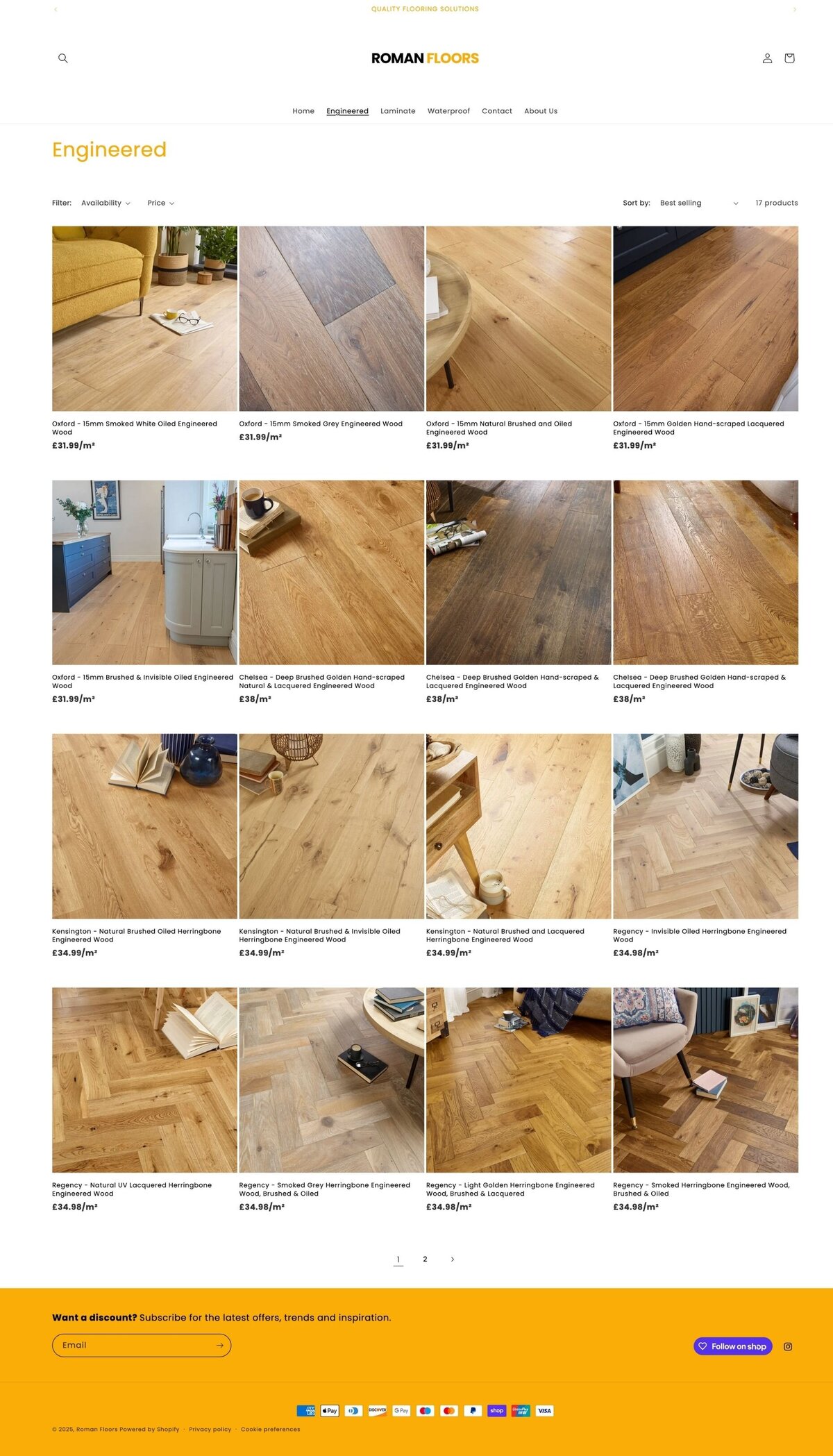This screenshot has width=833, height=1456.
Task: Go to page 2 of products
Action: click(x=425, y=1259)
